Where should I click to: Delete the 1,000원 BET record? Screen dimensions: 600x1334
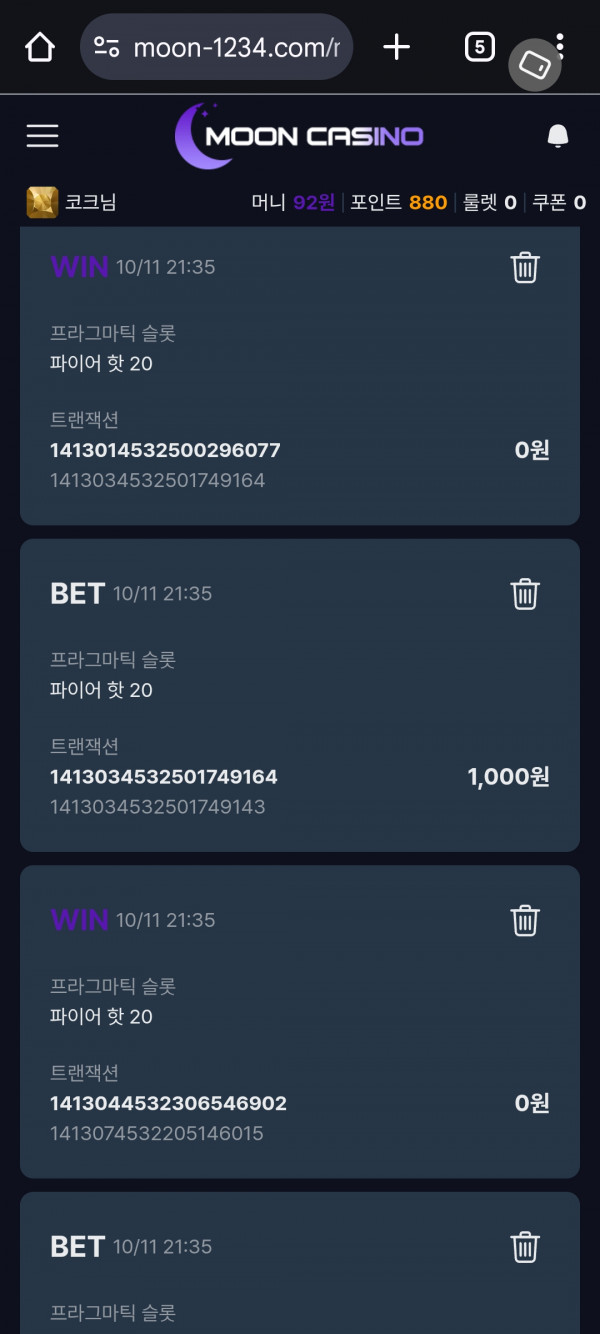coord(525,594)
